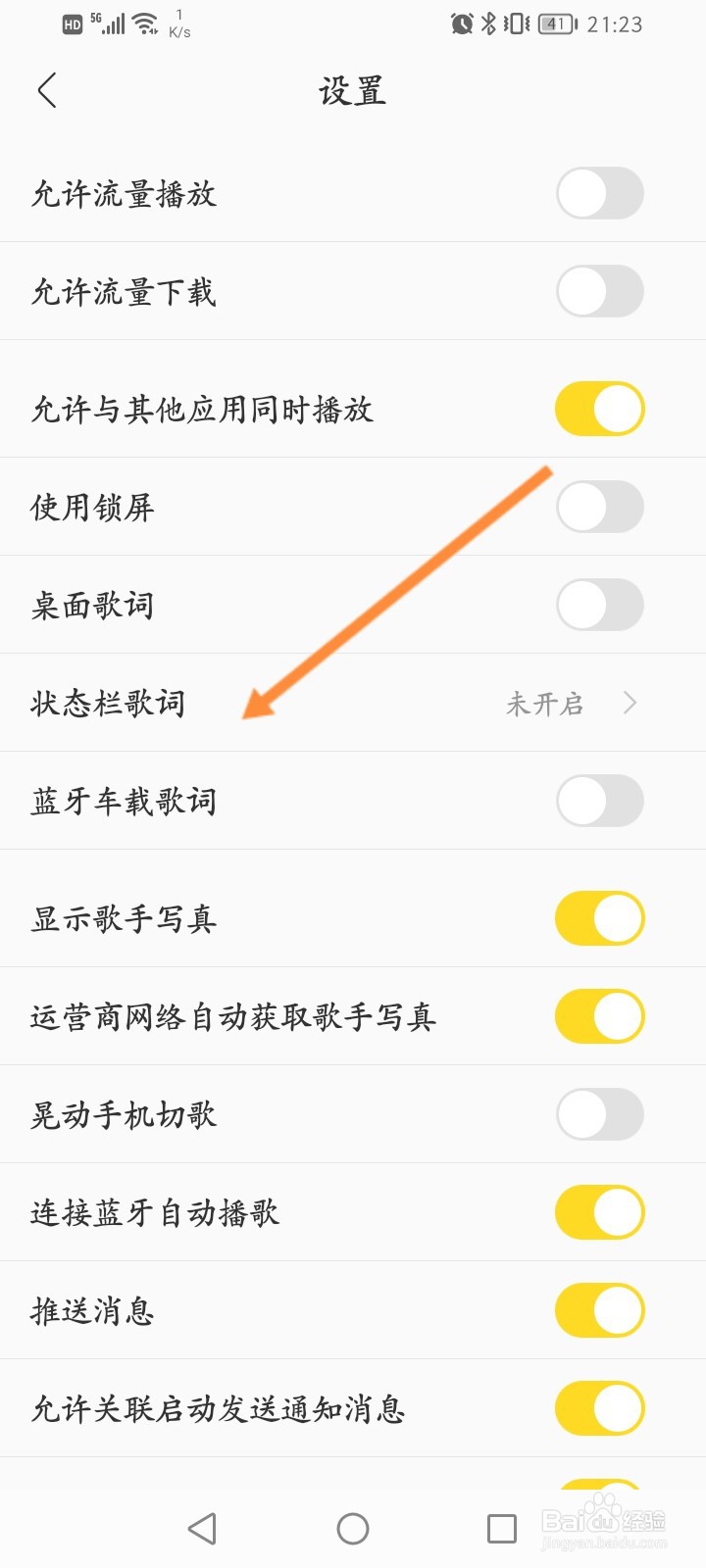The width and height of the screenshot is (706, 1568).
Task: Turn off 连接蓝牙自动播歌
Action: click(600, 1212)
